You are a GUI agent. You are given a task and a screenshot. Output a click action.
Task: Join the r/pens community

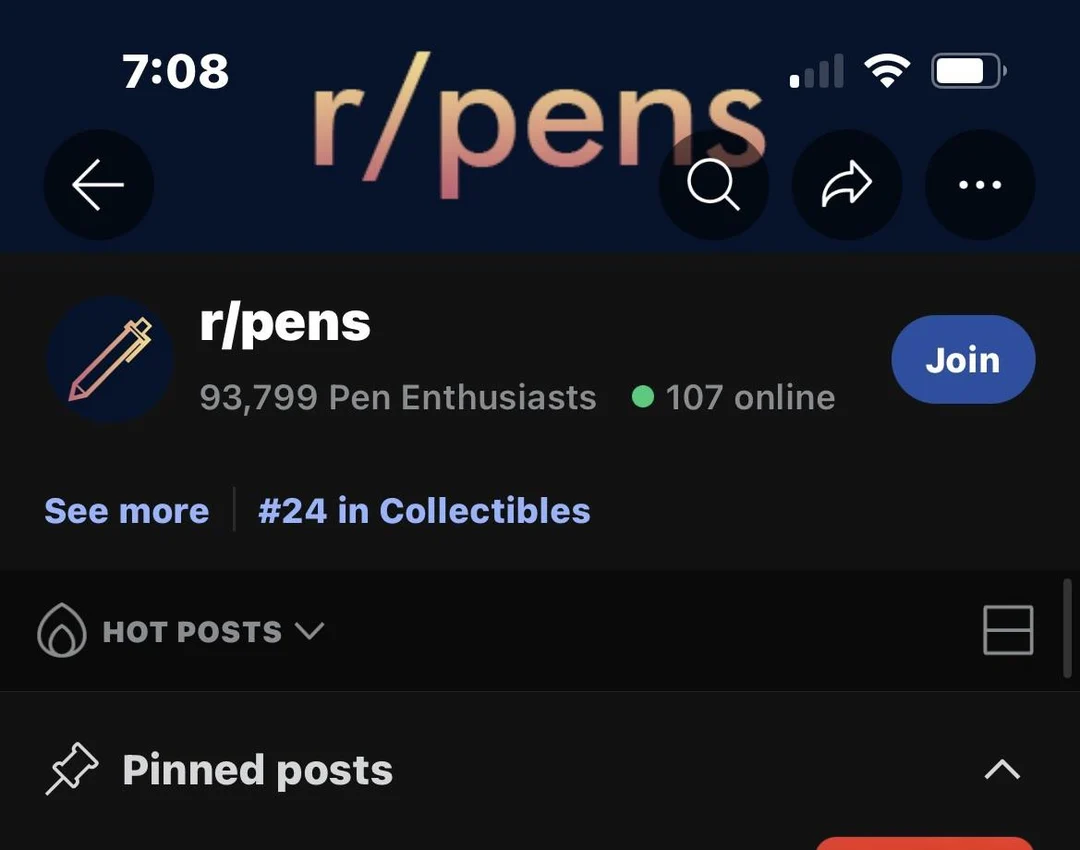[x=962, y=360]
